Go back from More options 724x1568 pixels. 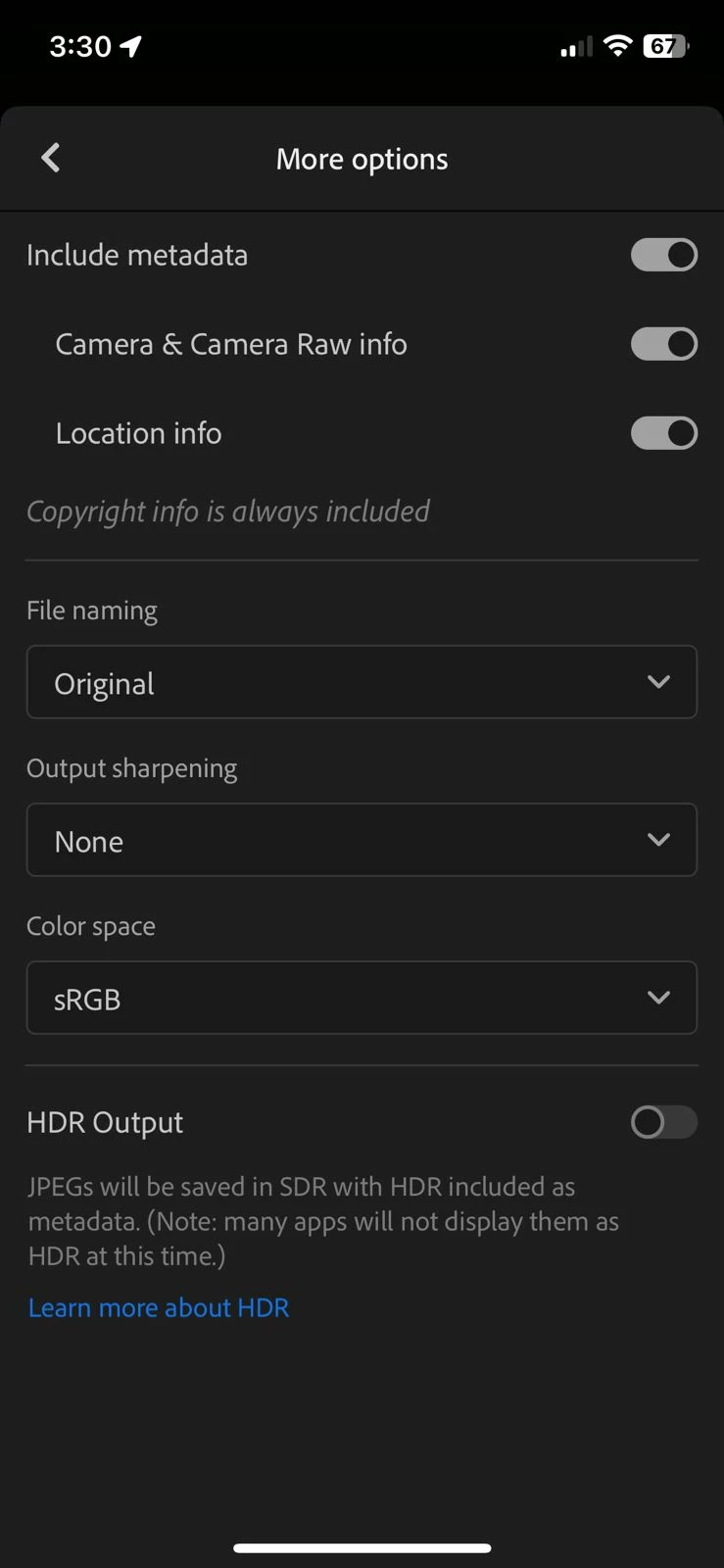tap(51, 158)
